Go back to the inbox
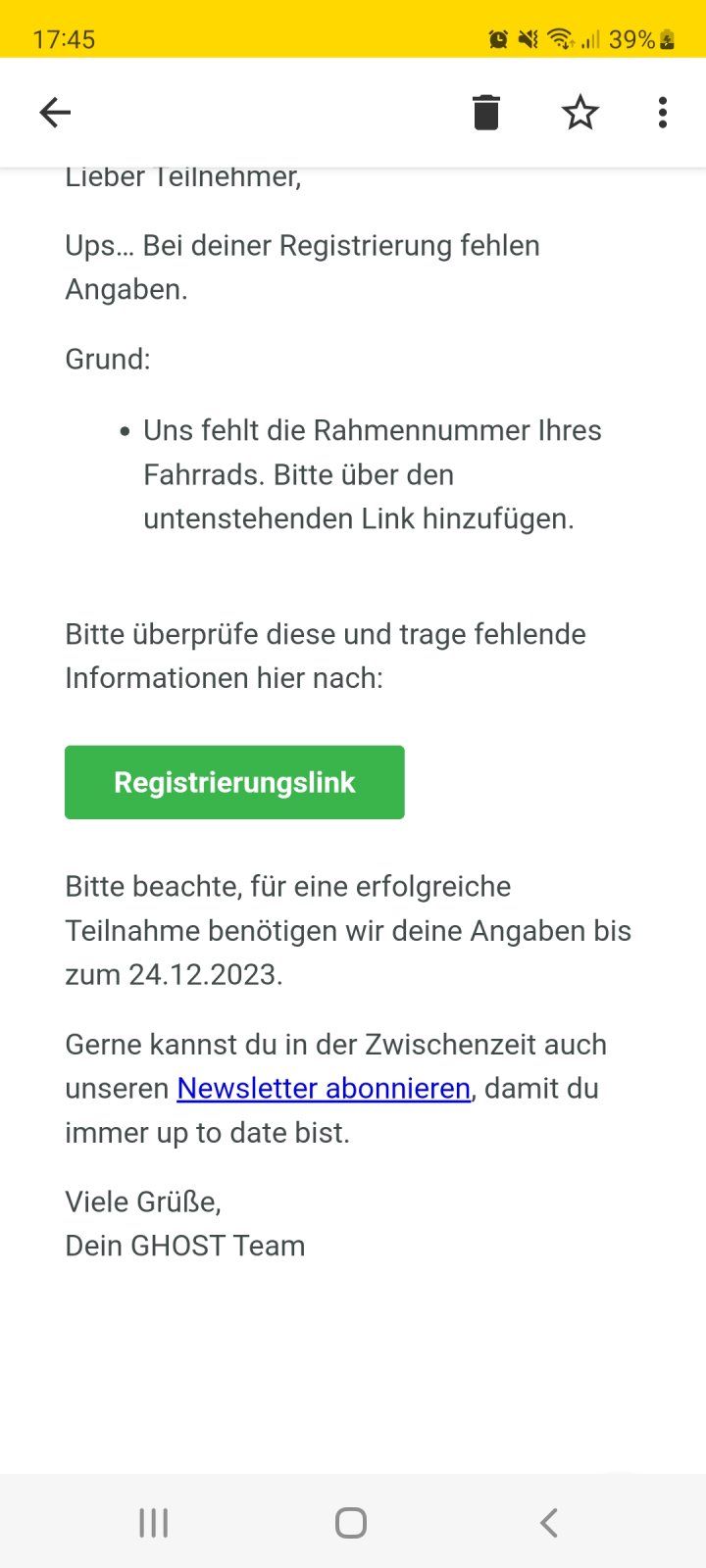This screenshot has height=1568, width=706. pos(55,113)
